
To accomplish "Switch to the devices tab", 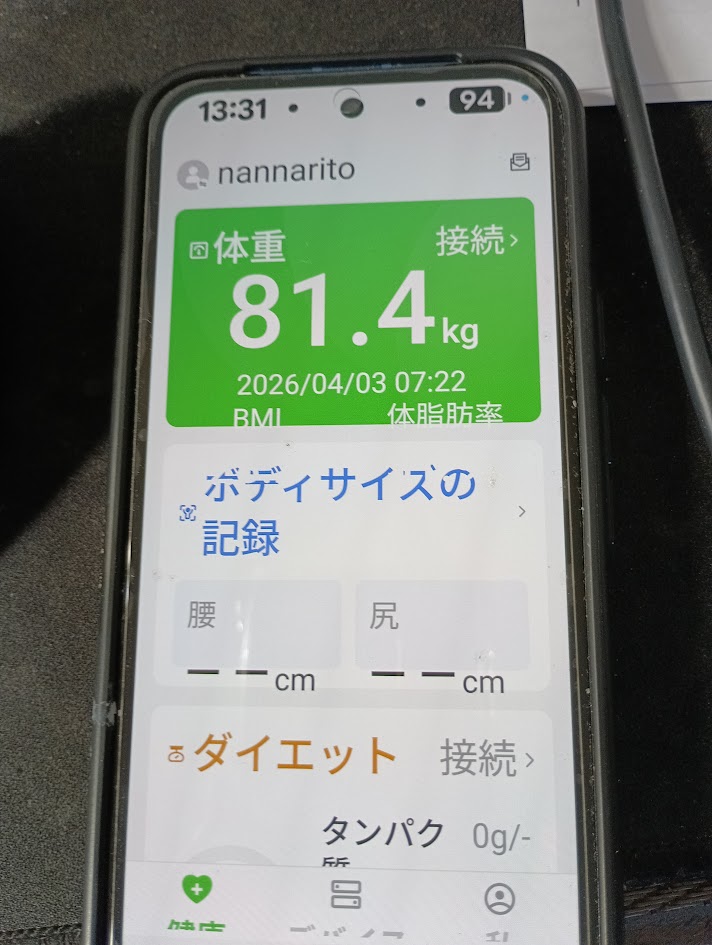I will click(345, 897).
